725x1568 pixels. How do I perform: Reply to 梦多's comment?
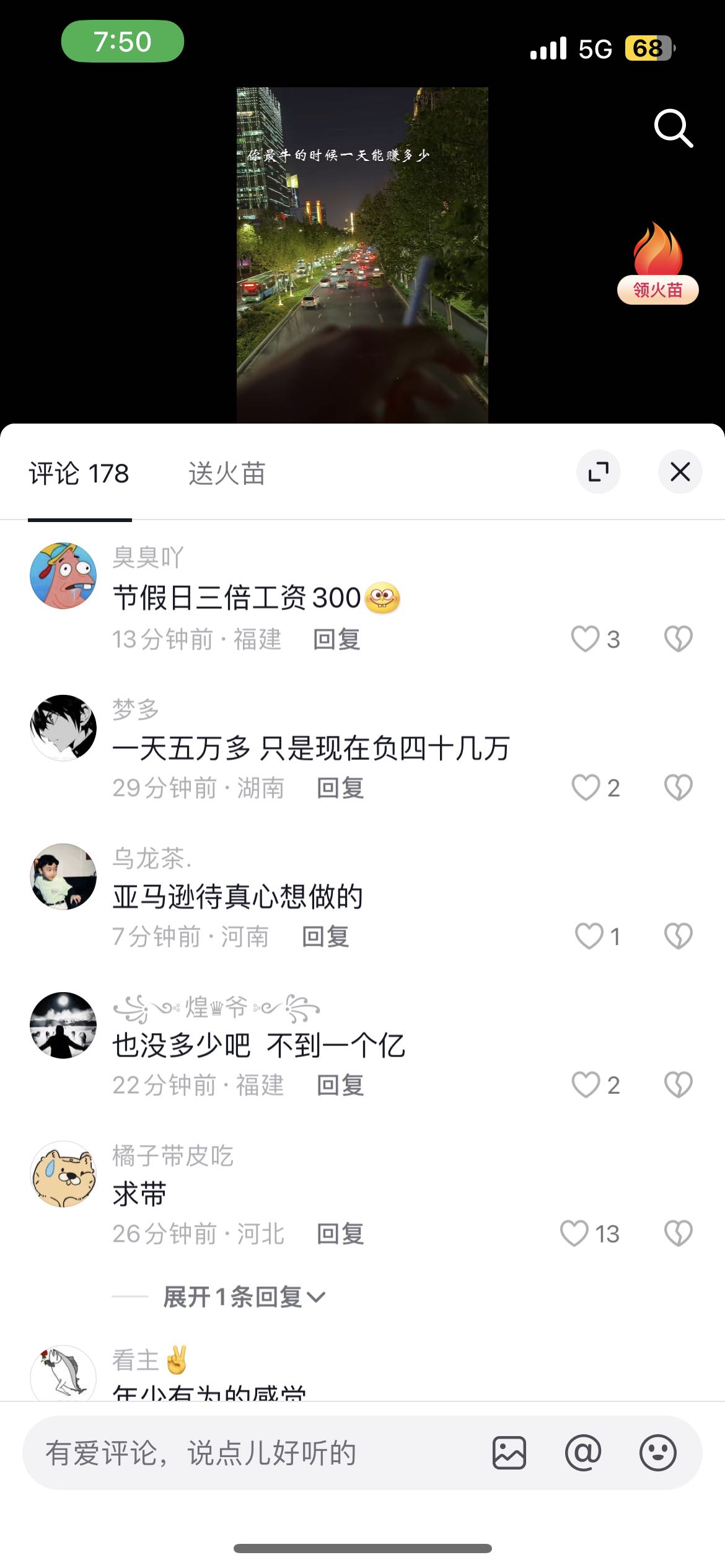tap(340, 788)
